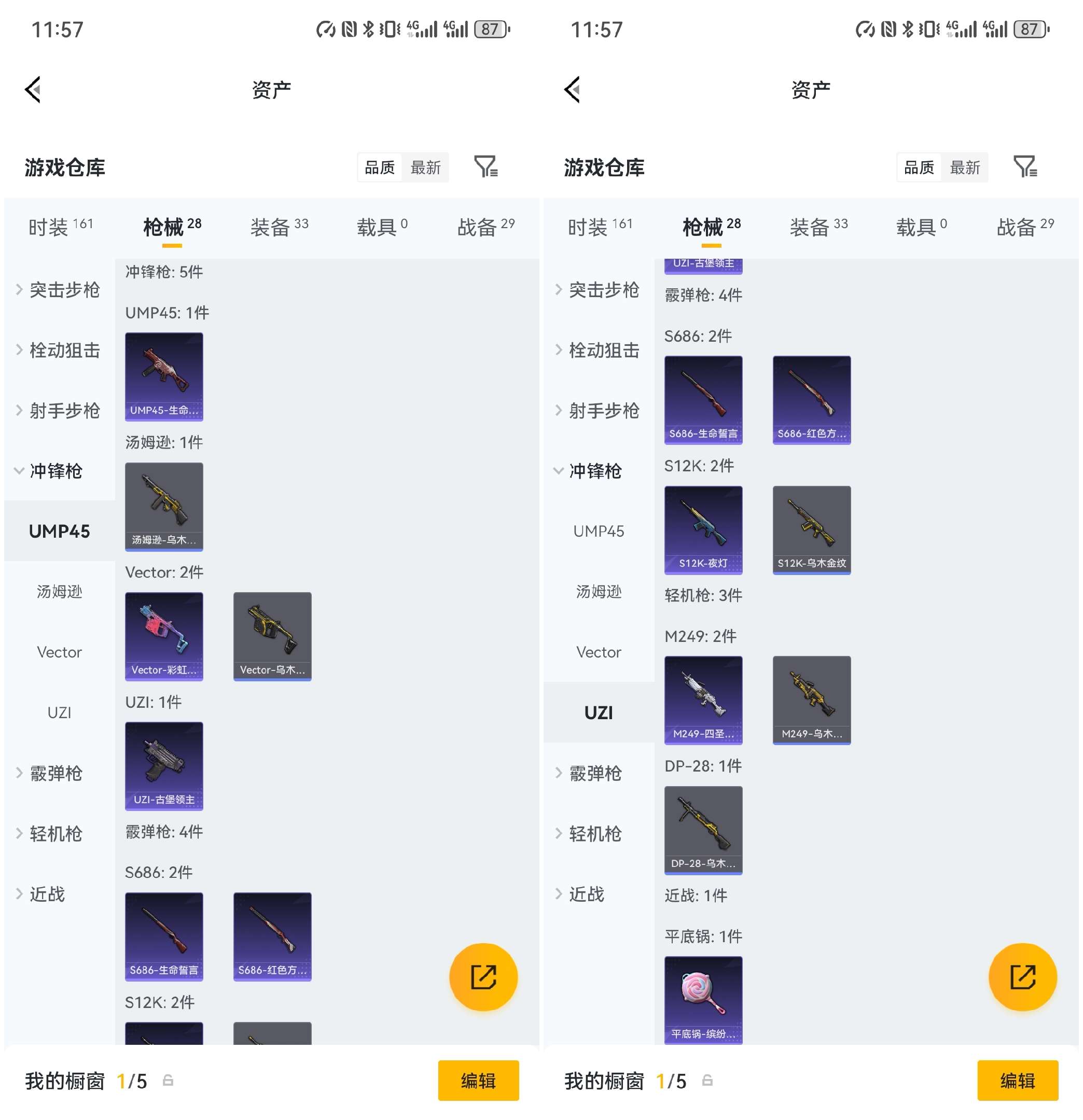Go back from the left 资产 screen
The height and width of the screenshot is (1120, 1083).
click(33, 90)
